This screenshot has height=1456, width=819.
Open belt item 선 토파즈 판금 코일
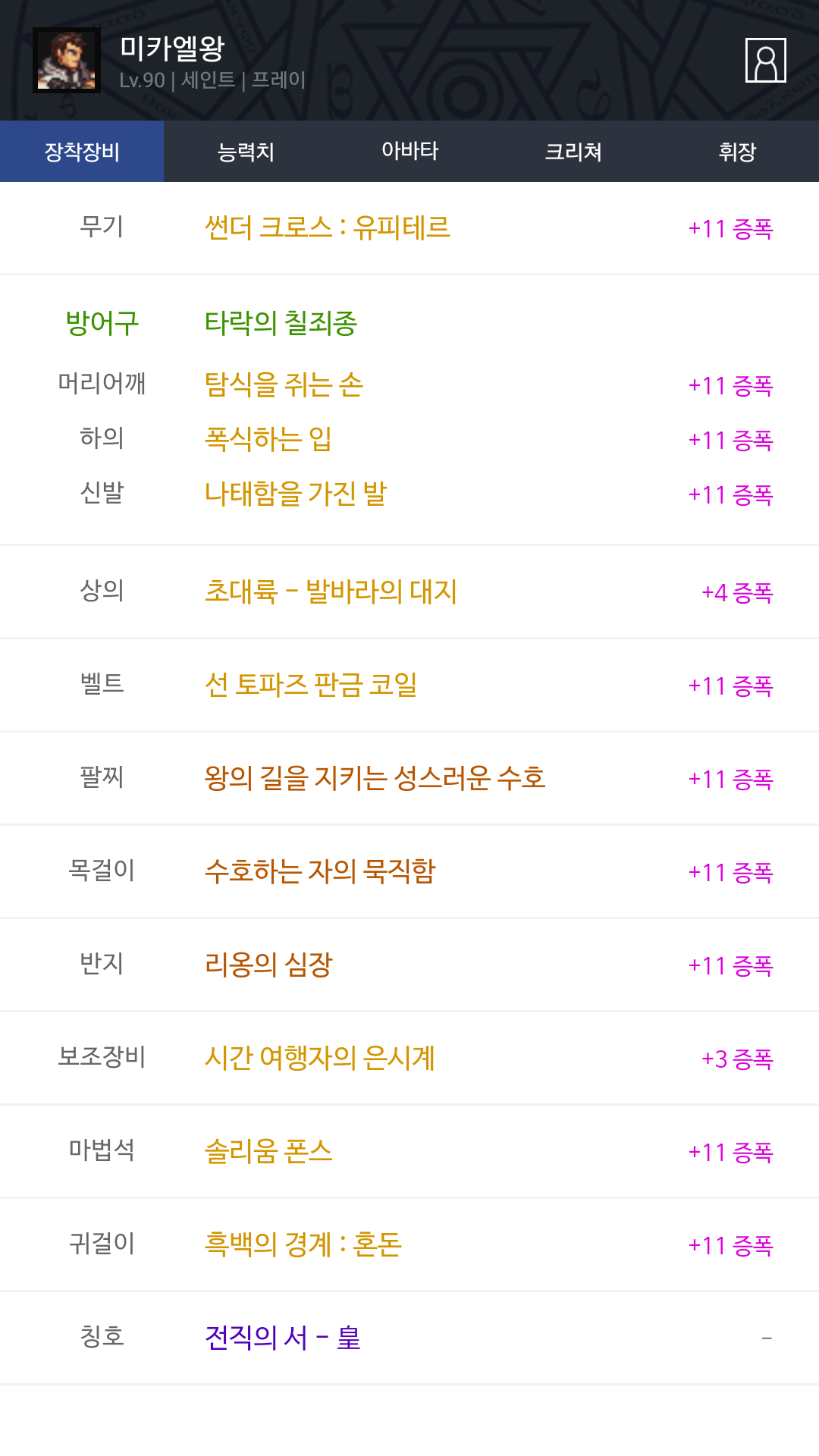click(311, 685)
